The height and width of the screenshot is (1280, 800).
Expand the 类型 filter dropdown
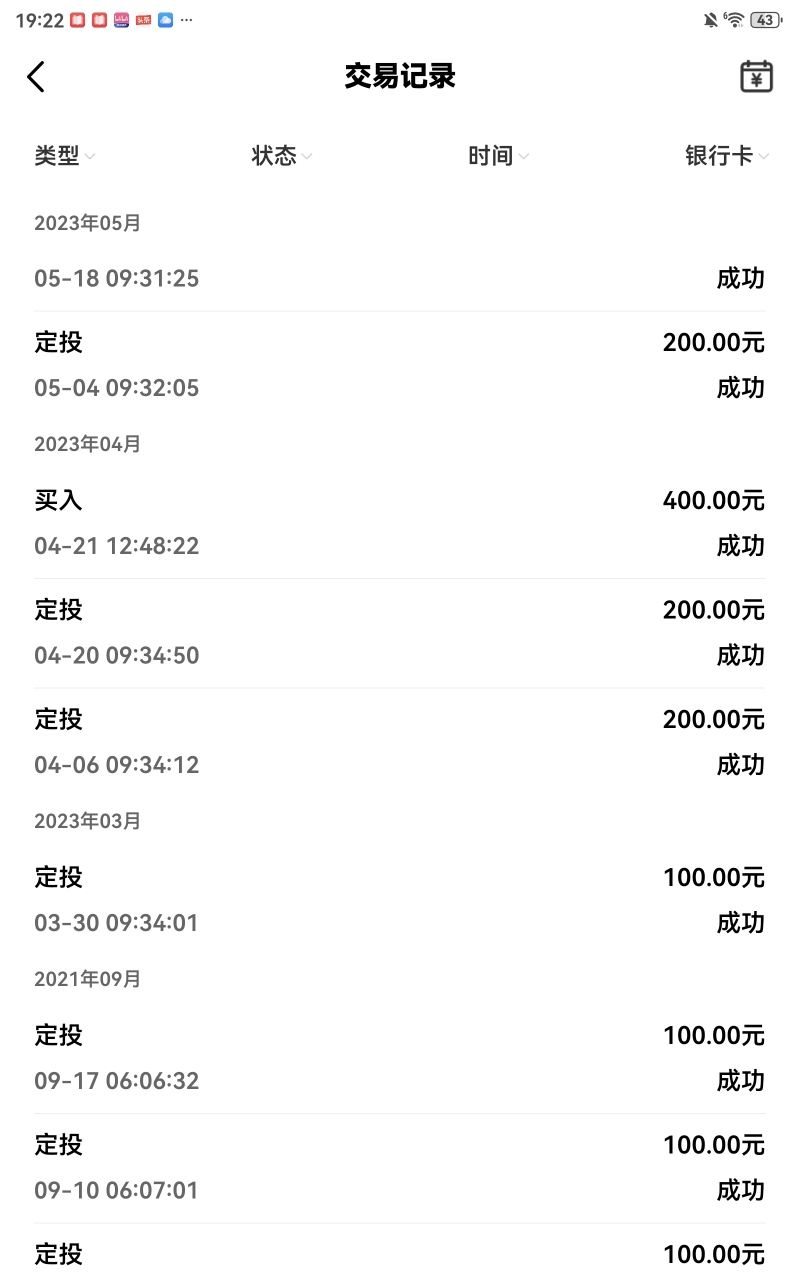coord(65,156)
